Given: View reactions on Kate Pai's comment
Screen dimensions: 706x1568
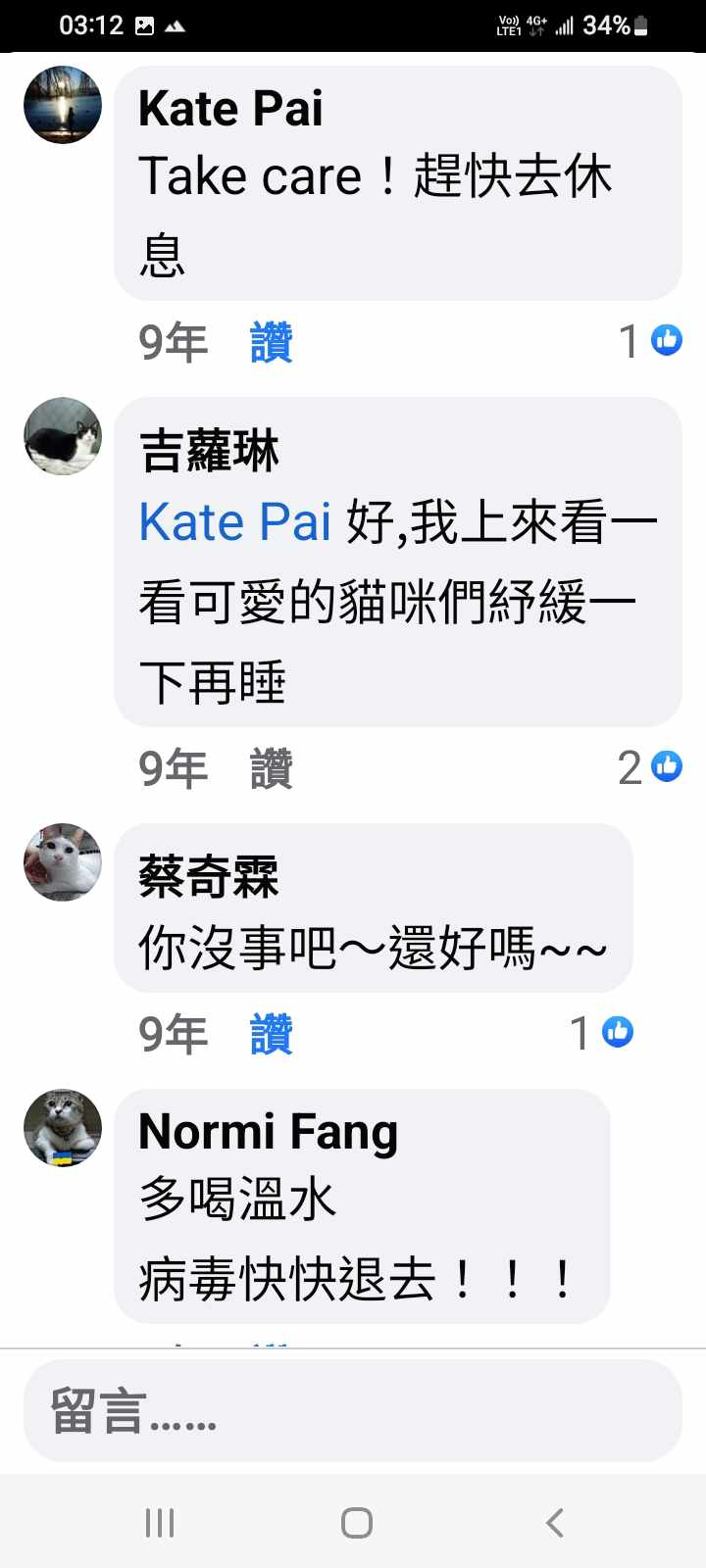Looking at the screenshot, I should click(651, 341).
